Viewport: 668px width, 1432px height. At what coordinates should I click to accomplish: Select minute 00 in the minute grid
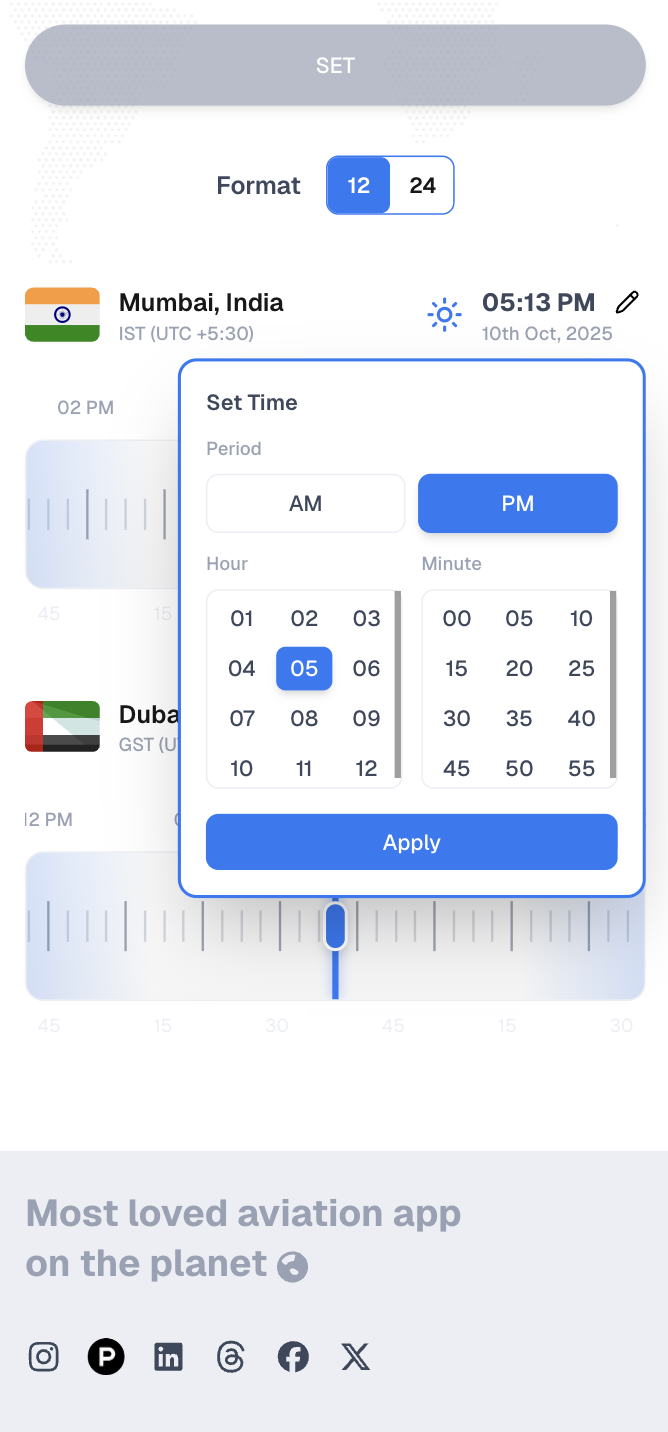tap(457, 618)
